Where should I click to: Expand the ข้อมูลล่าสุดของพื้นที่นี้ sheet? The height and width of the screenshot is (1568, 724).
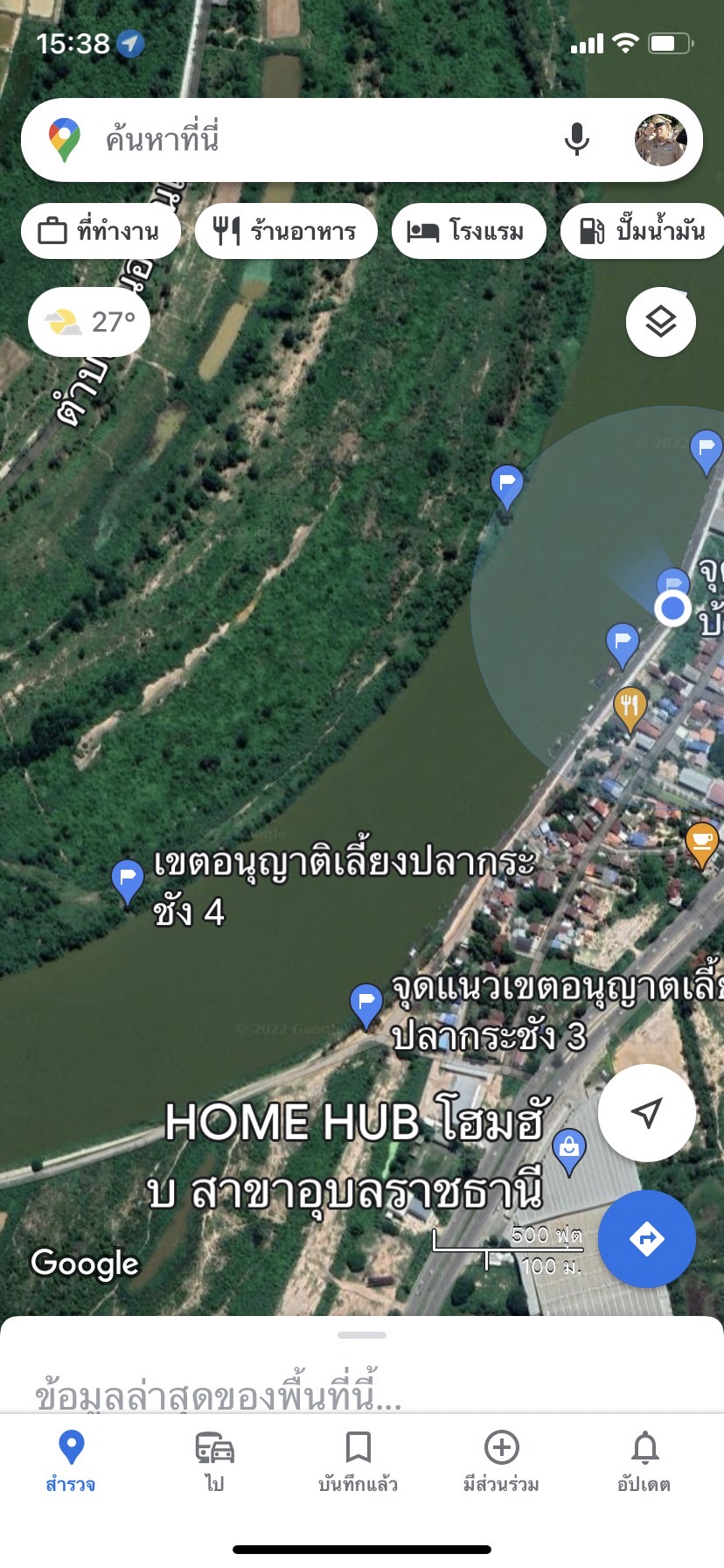[362, 1365]
